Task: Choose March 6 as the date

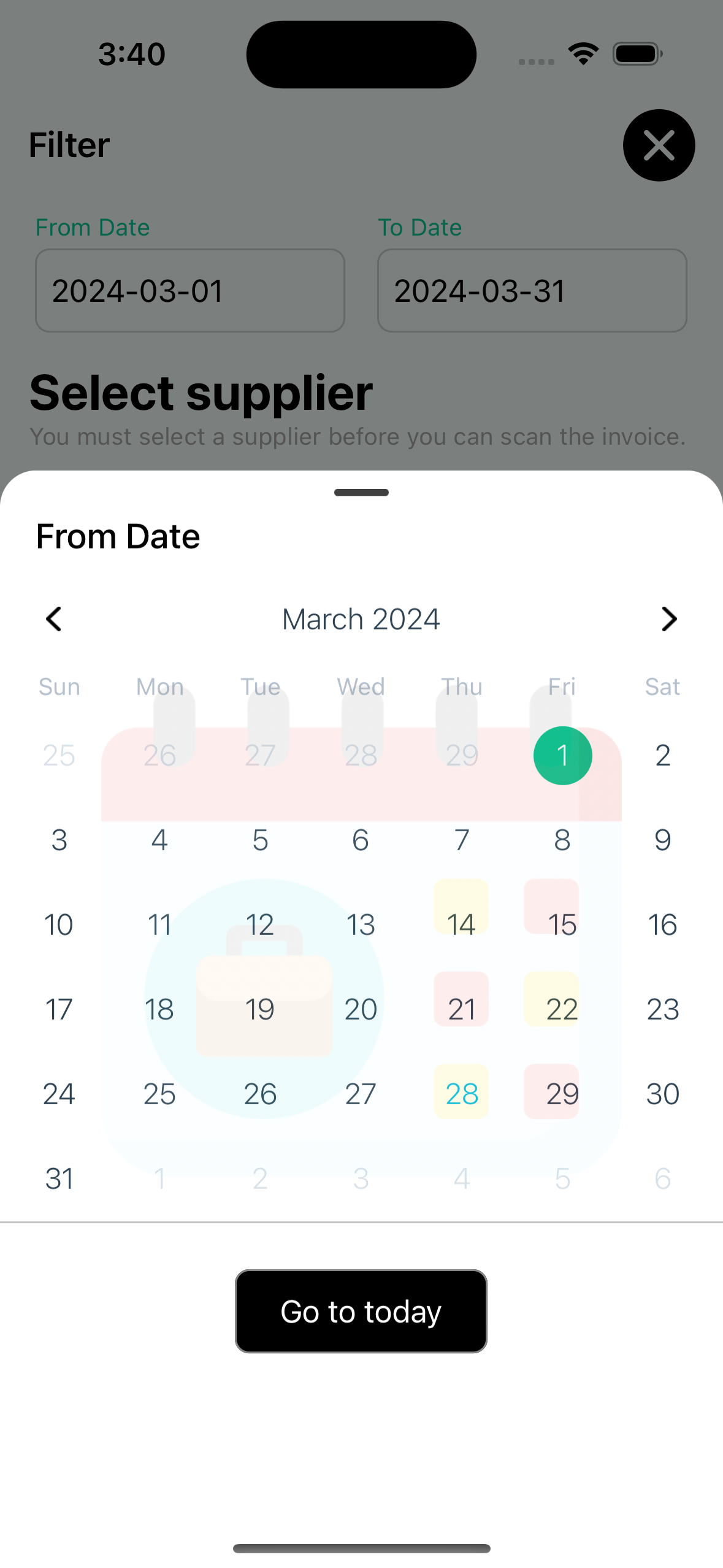Action: click(x=361, y=839)
